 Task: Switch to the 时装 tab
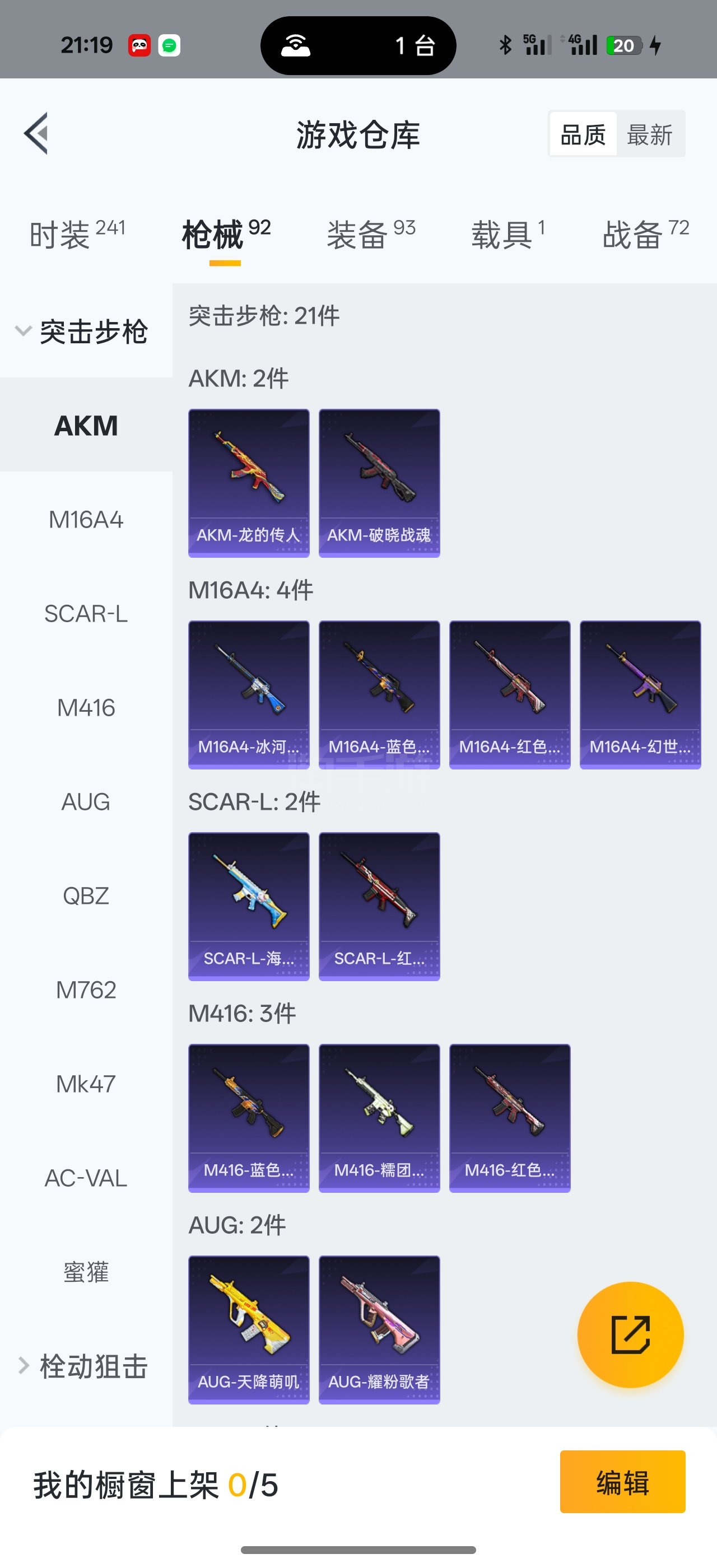[78, 234]
